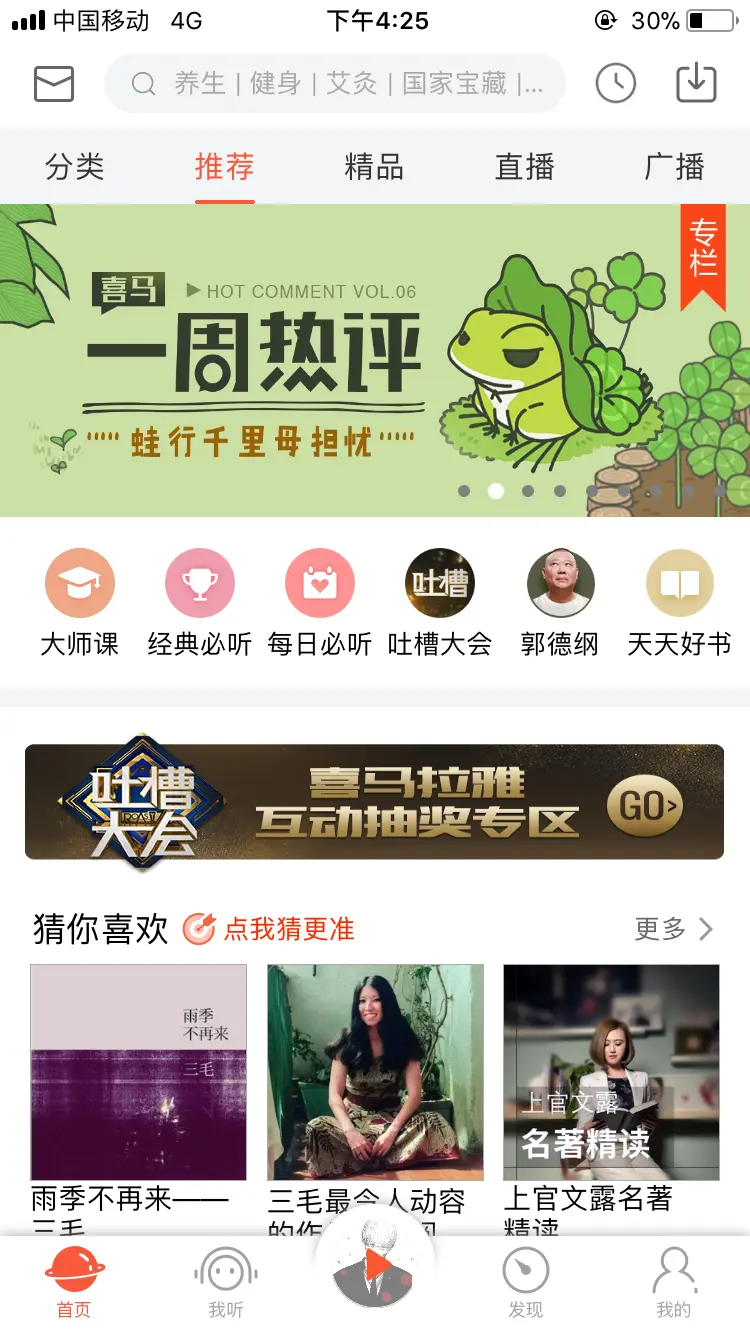Open the 大师课 shortcut
The image size is (750, 1334).
tap(80, 602)
